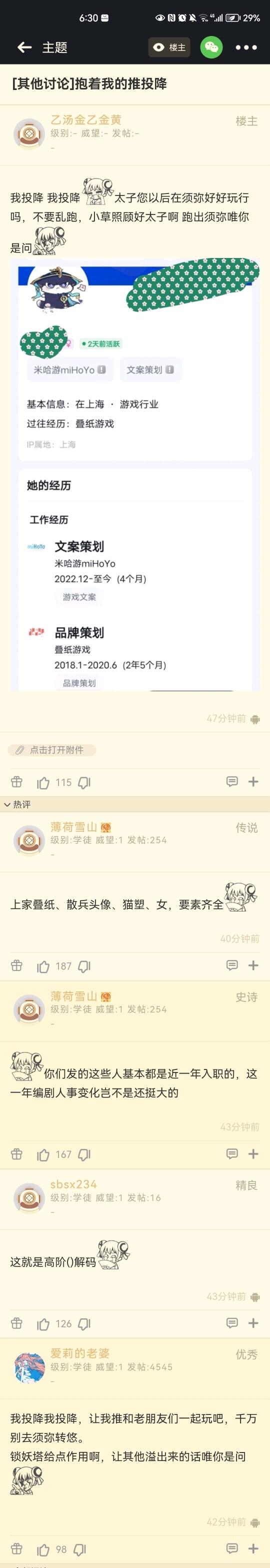This screenshot has height=1568, width=270.
Task: Go back using the arrow beside 主题
Action: (x=24, y=47)
